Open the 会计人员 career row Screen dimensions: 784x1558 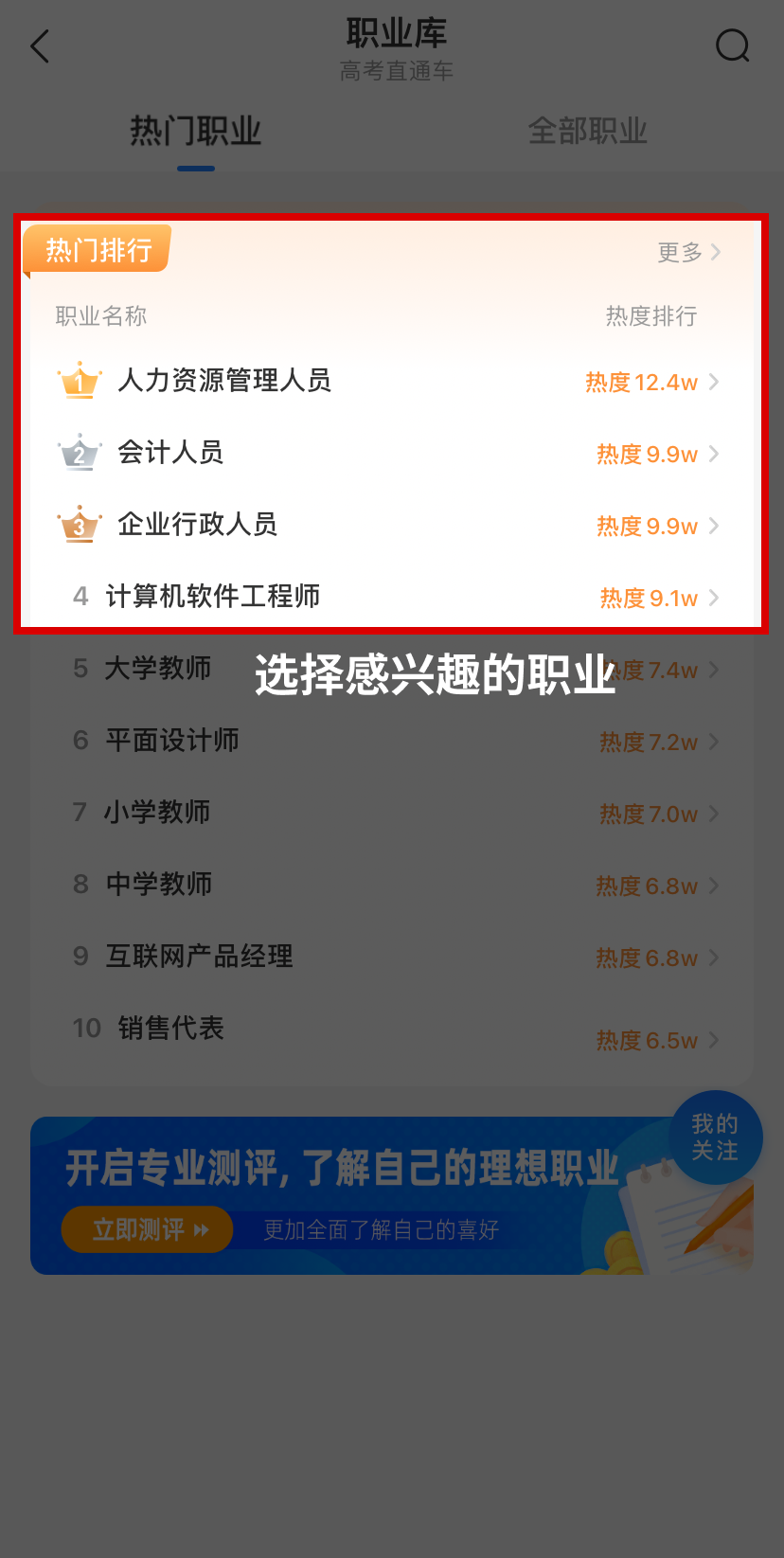pos(170,453)
